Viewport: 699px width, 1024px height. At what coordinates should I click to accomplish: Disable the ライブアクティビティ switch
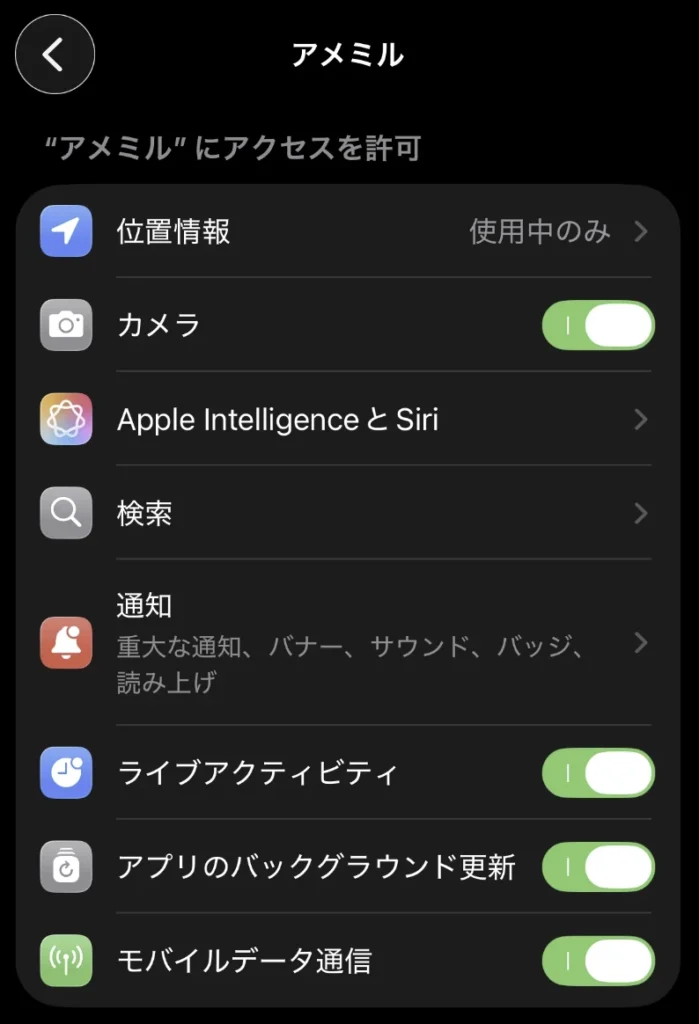coord(597,773)
